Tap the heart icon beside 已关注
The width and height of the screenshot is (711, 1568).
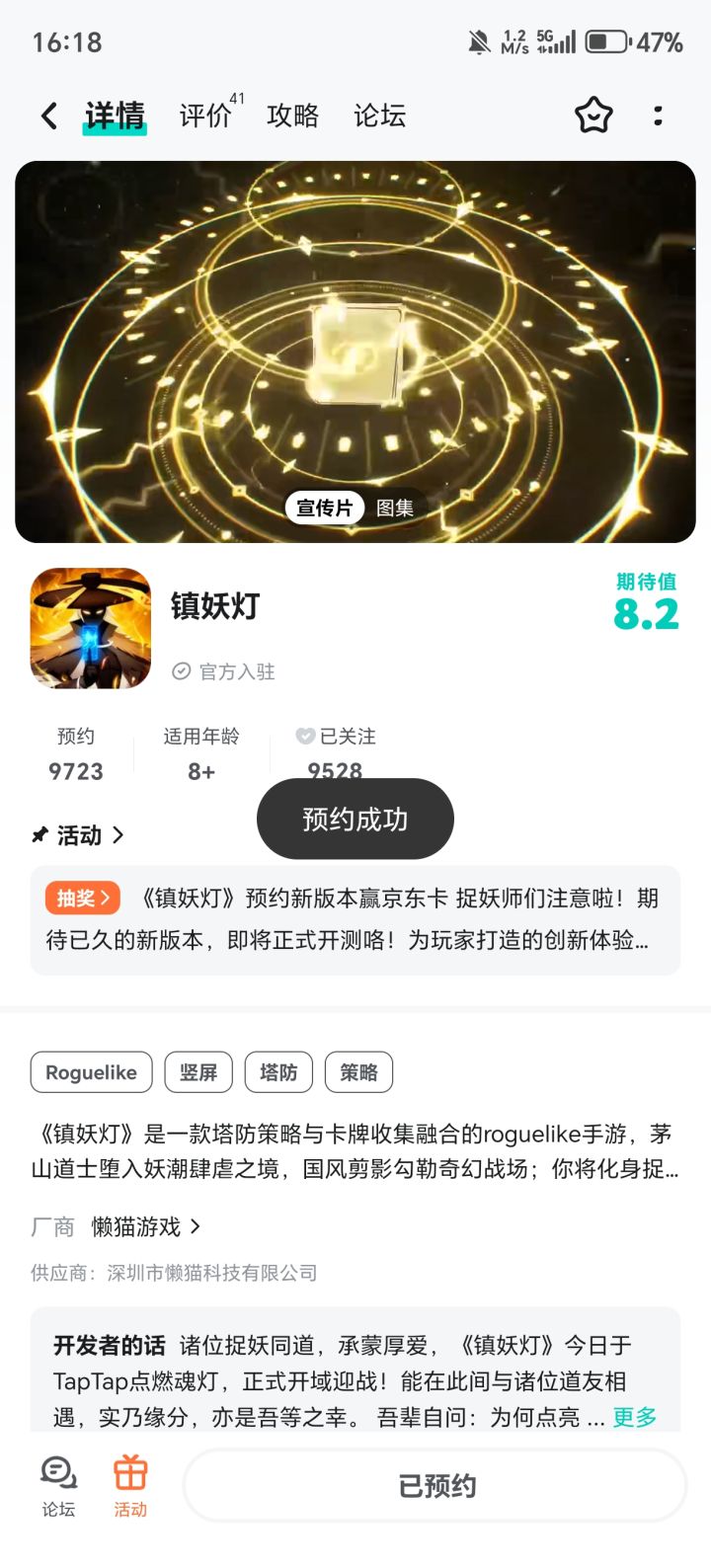tap(306, 736)
